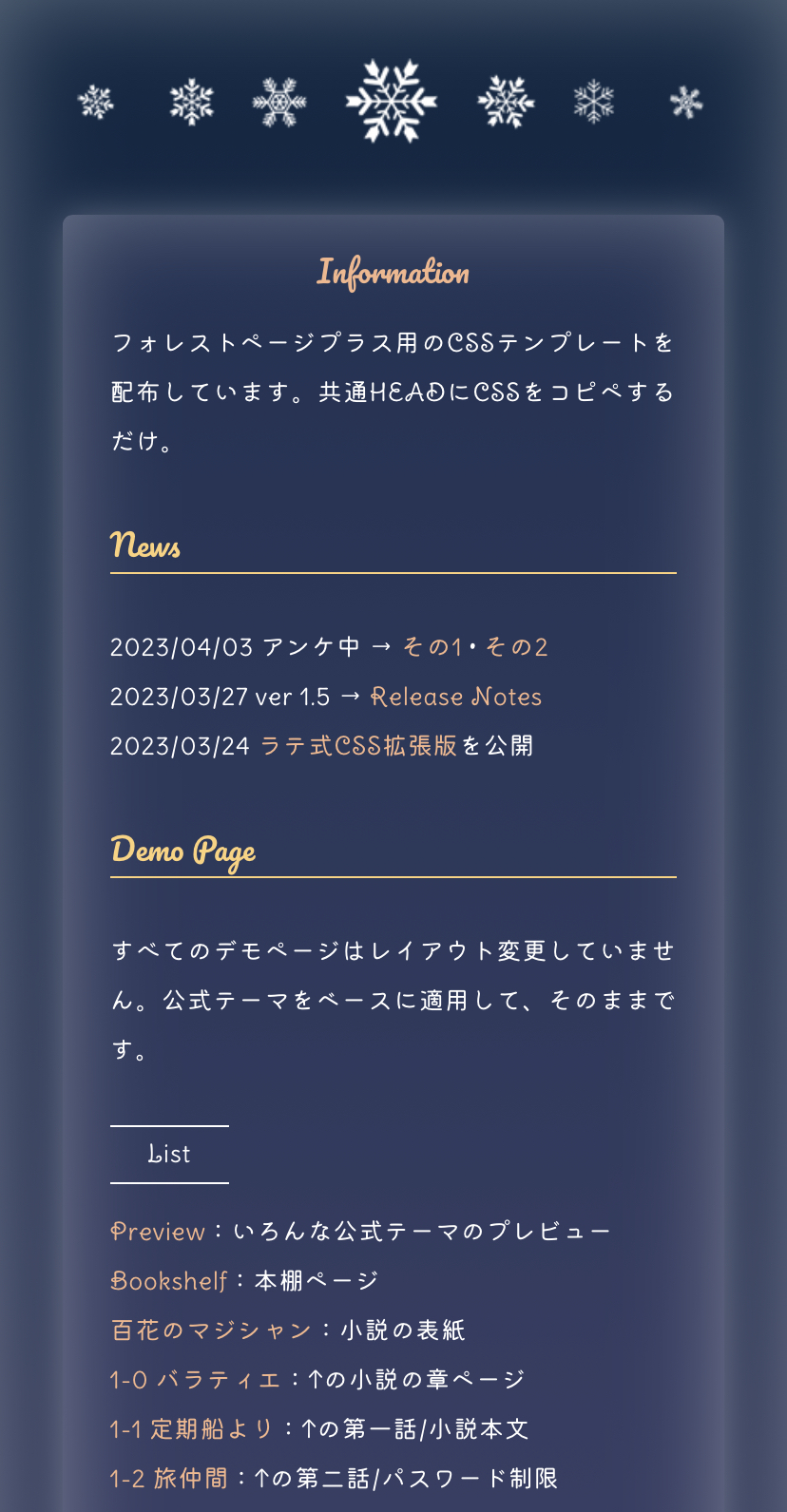Viewport: 787px width, 1512px height.
Task: Open the ラテ式CSS拡張版 link
Action: pos(358,746)
